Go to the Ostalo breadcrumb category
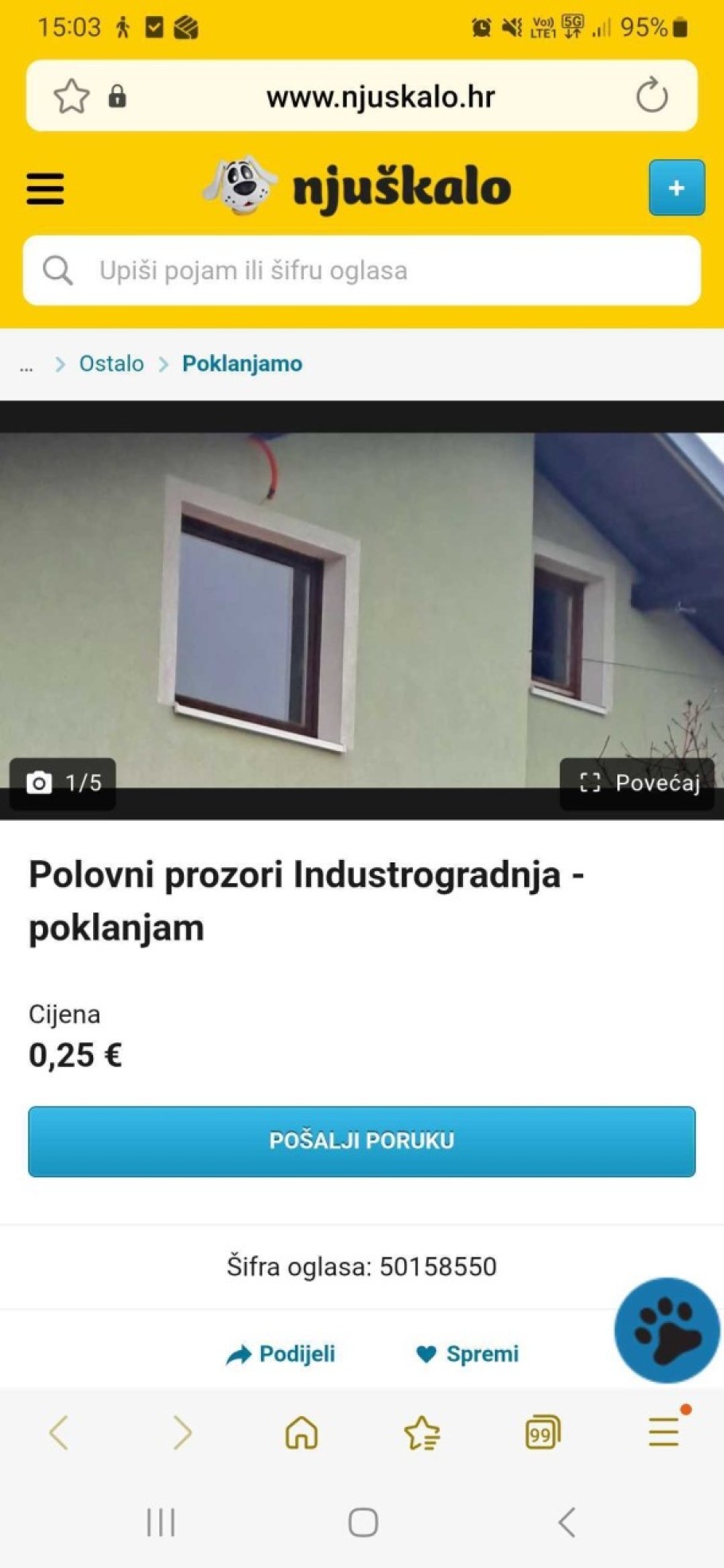 111,364
